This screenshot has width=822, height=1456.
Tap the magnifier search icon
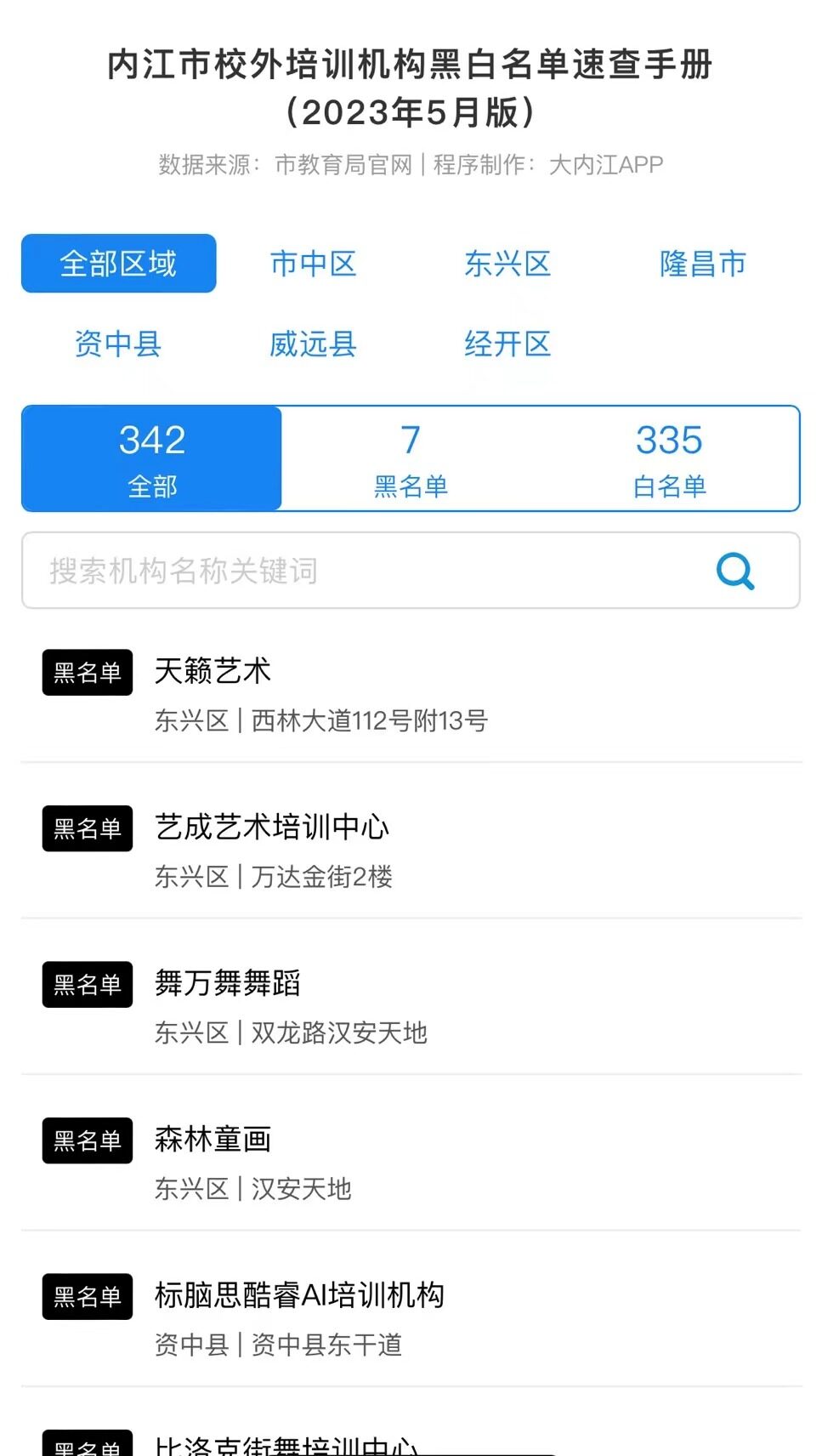[735, 571]
